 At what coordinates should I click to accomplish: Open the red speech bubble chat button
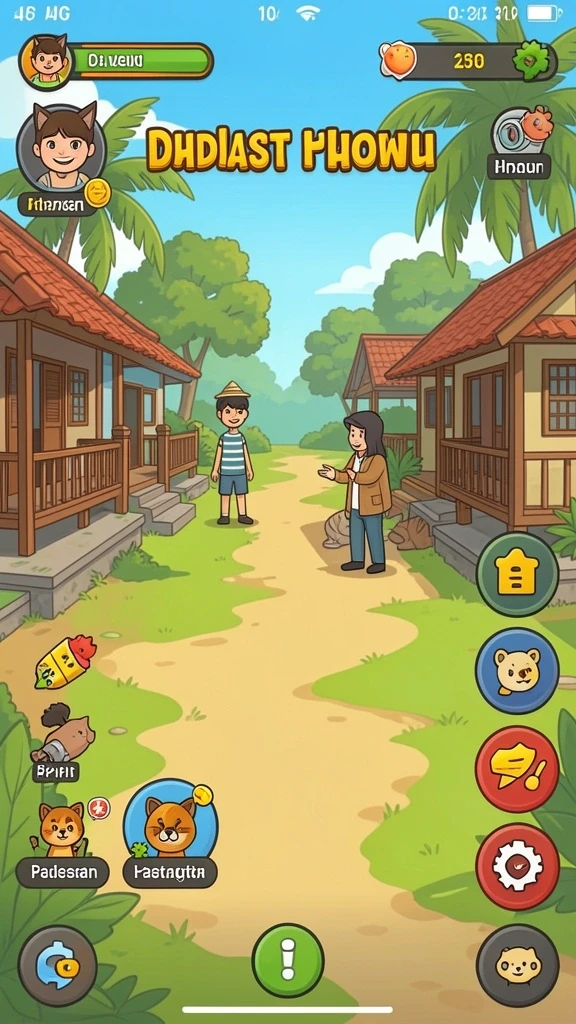click(517, 769)
